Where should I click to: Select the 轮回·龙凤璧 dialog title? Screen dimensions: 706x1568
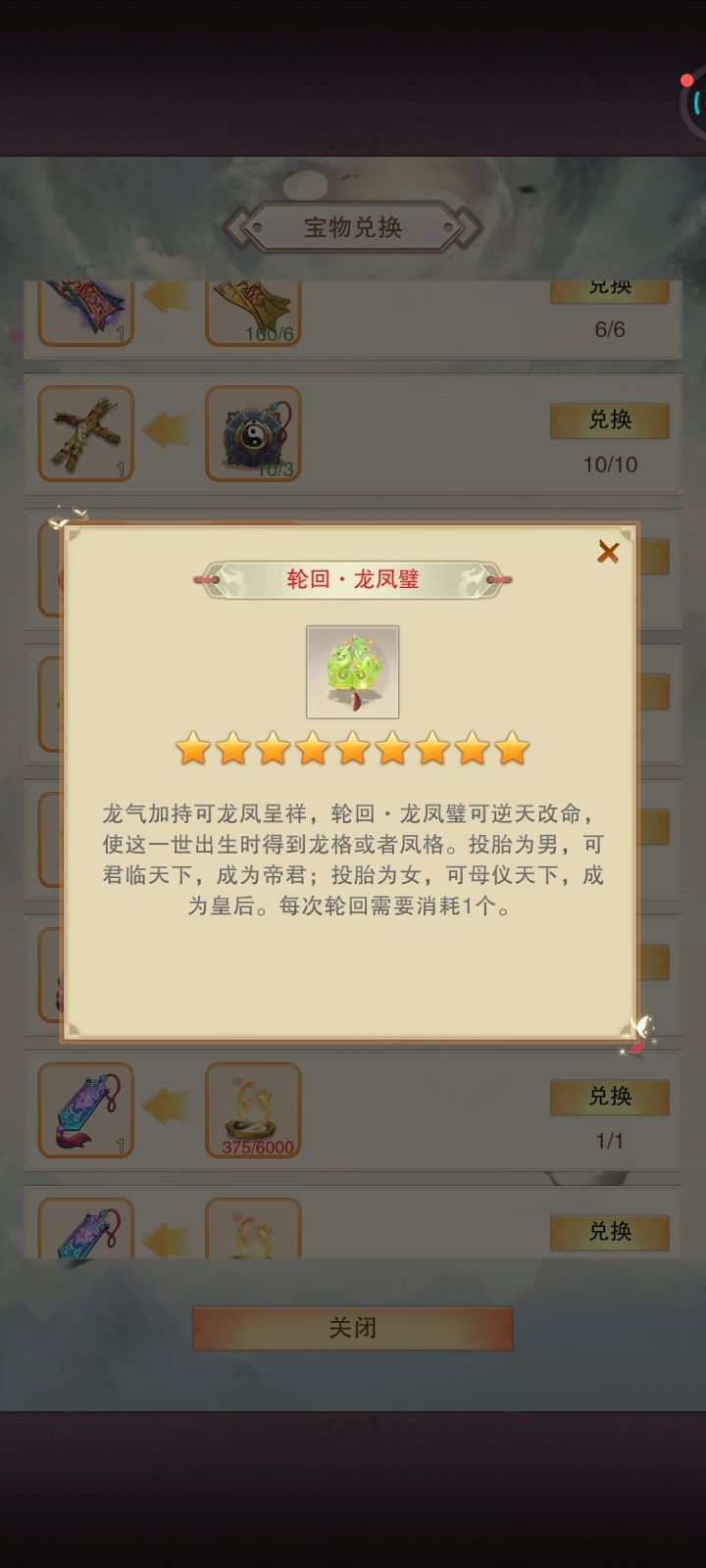coord(353,579)
